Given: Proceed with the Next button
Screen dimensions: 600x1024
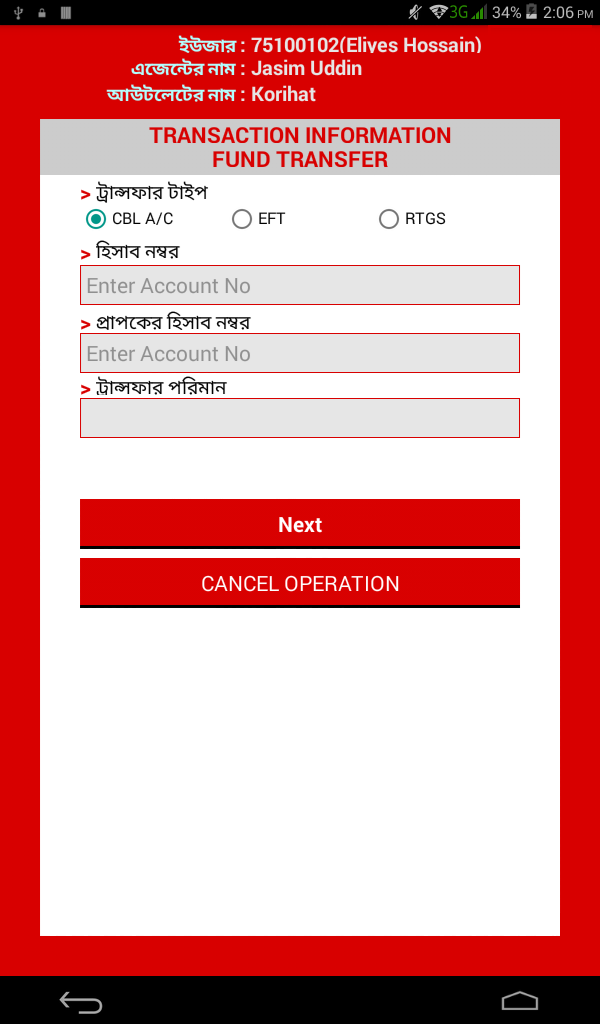Looking at the screenshot, I should point(300,524).
